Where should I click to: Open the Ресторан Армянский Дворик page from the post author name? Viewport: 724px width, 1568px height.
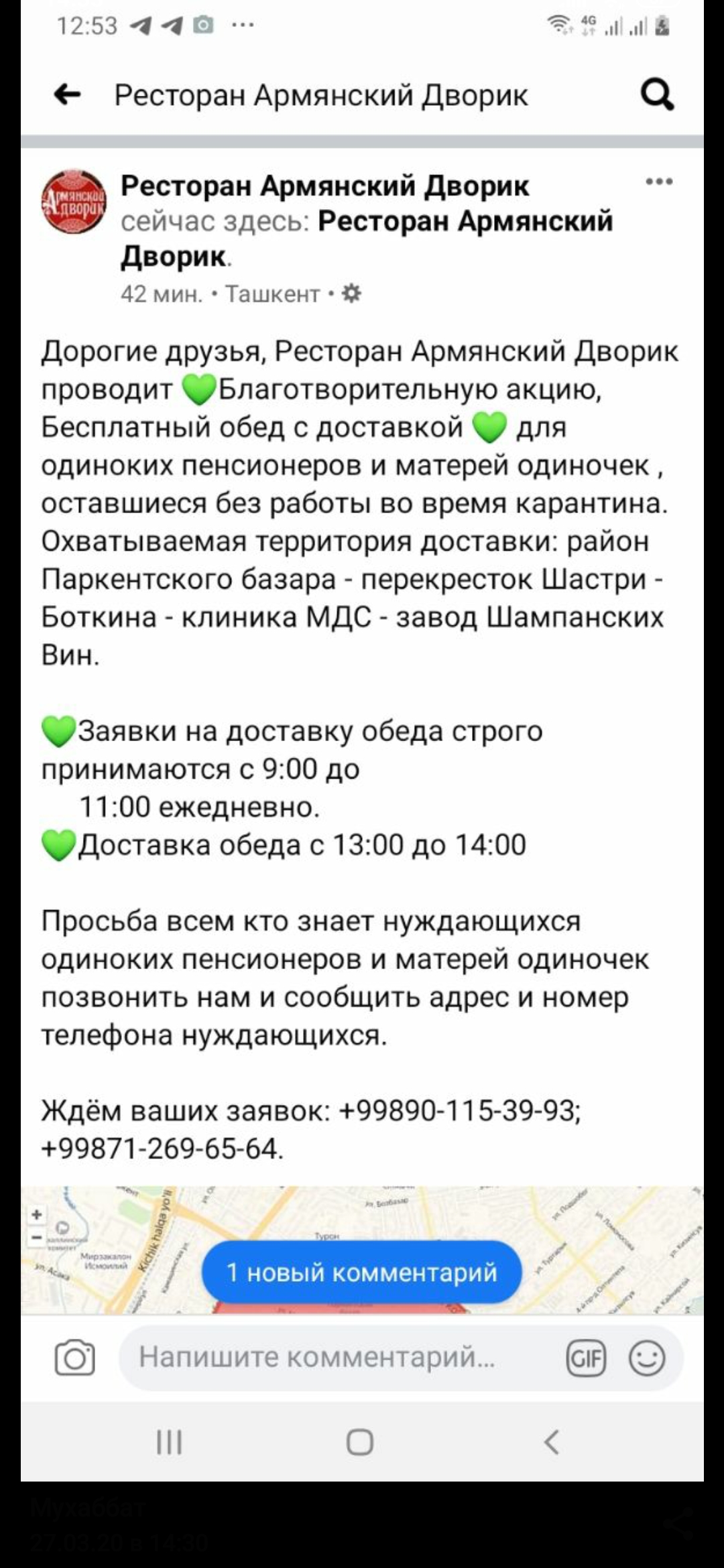coord(325,186)
